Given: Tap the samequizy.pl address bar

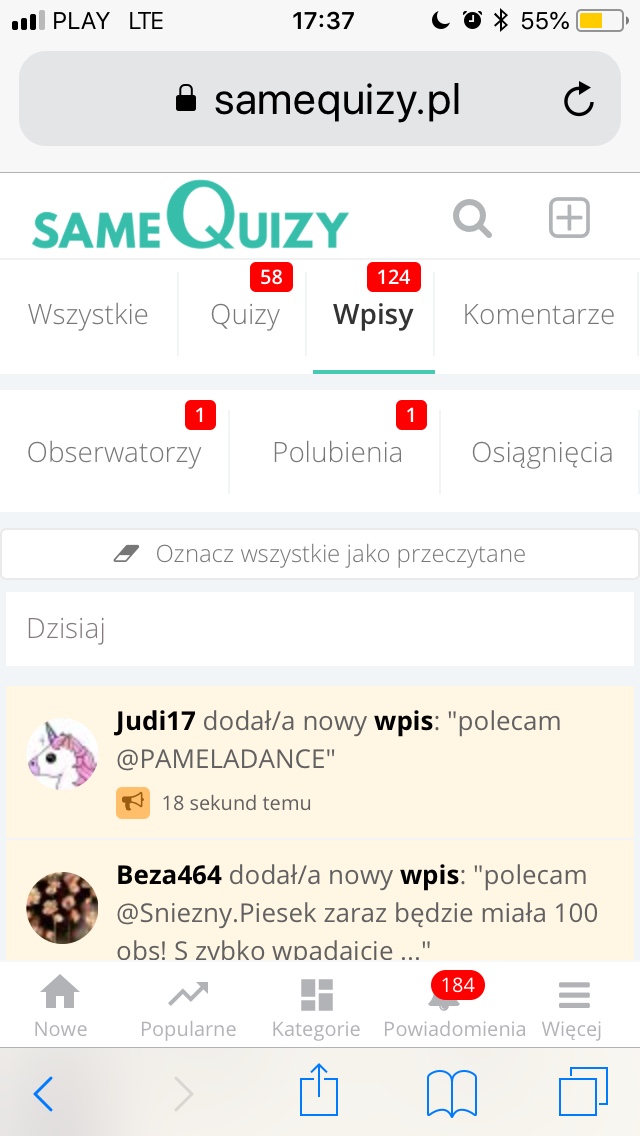Looking at the screenshot, I should click(x=320, y=99).
